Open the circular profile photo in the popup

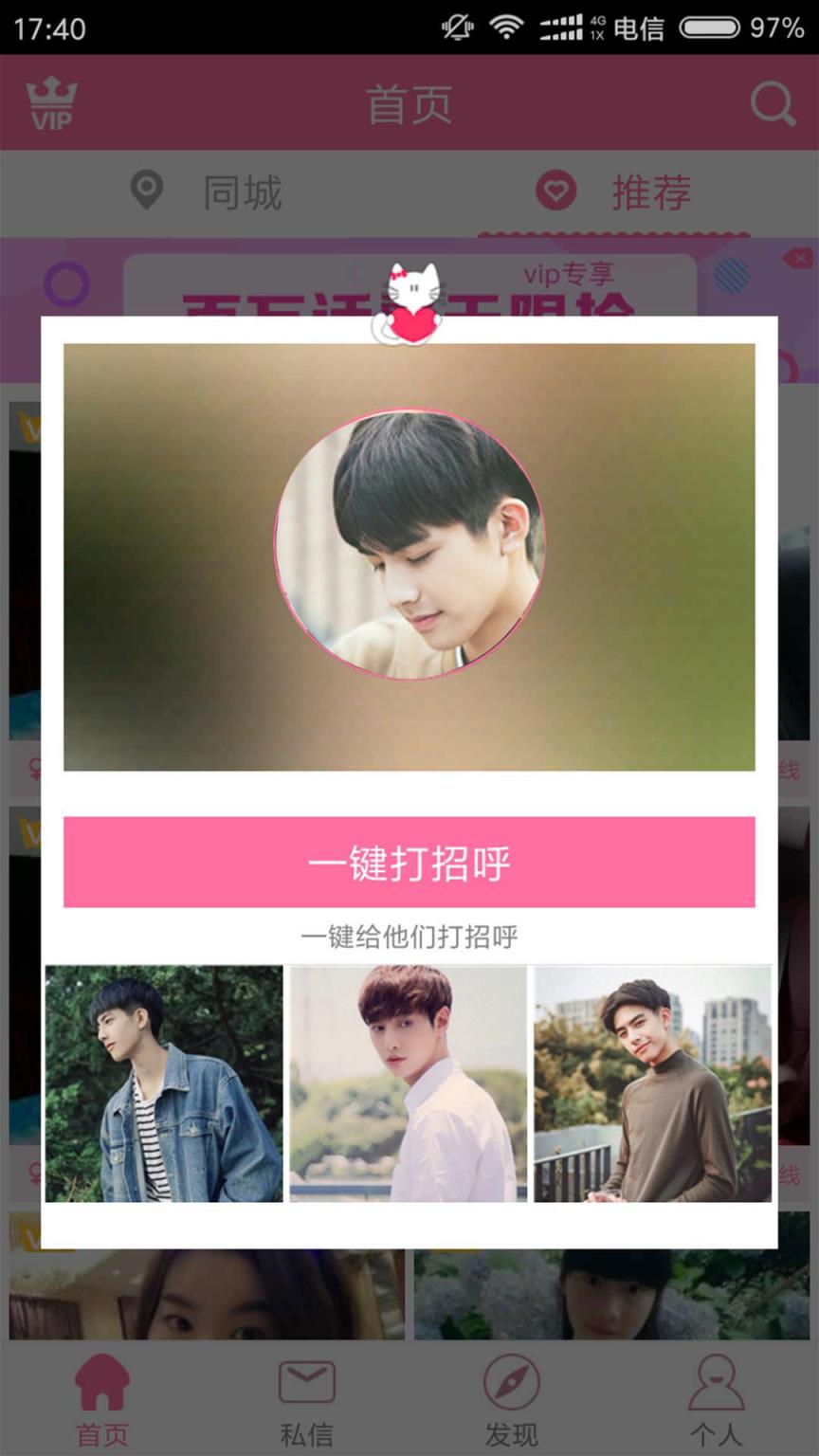(409, 544)
